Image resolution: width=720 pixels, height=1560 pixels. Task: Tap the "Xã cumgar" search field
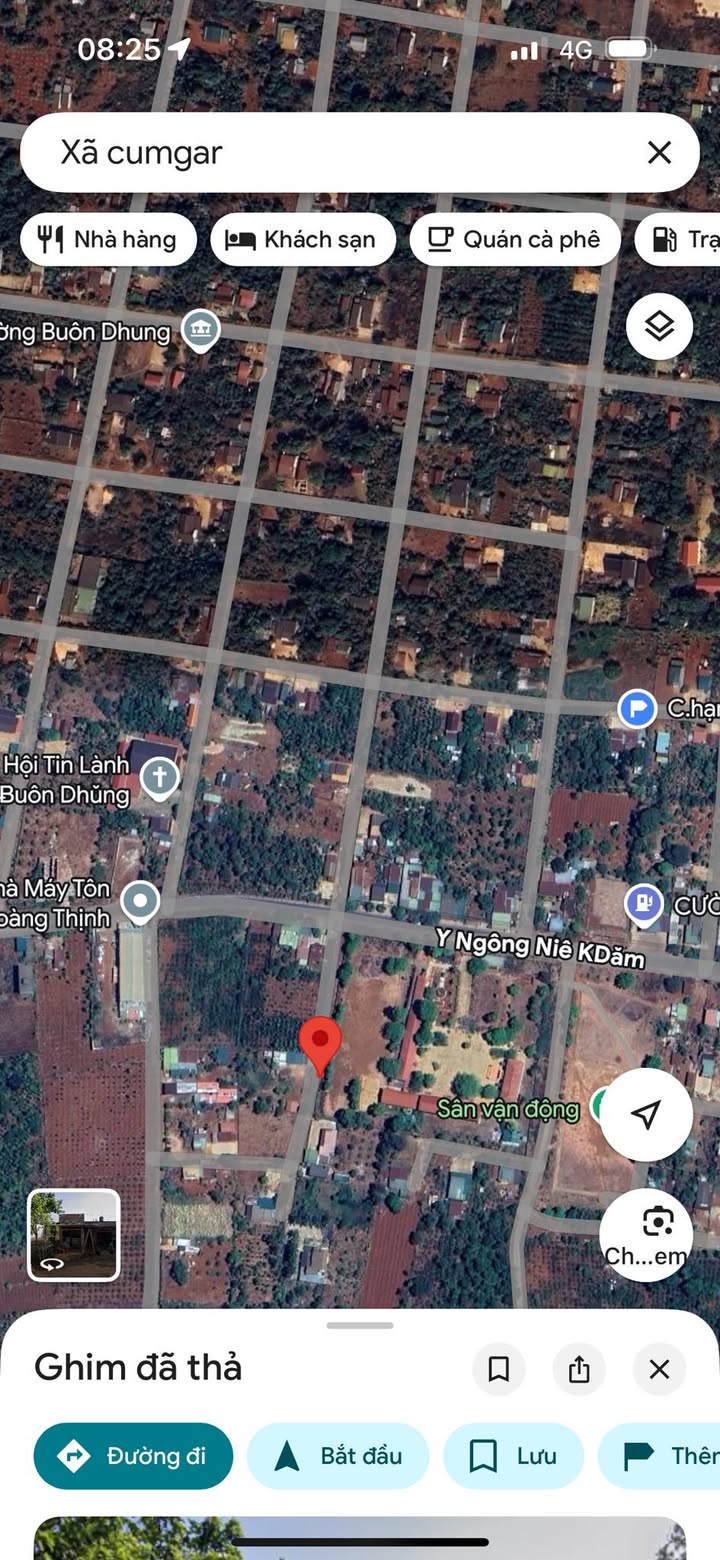pyautogui.click(x=330, y=152)
